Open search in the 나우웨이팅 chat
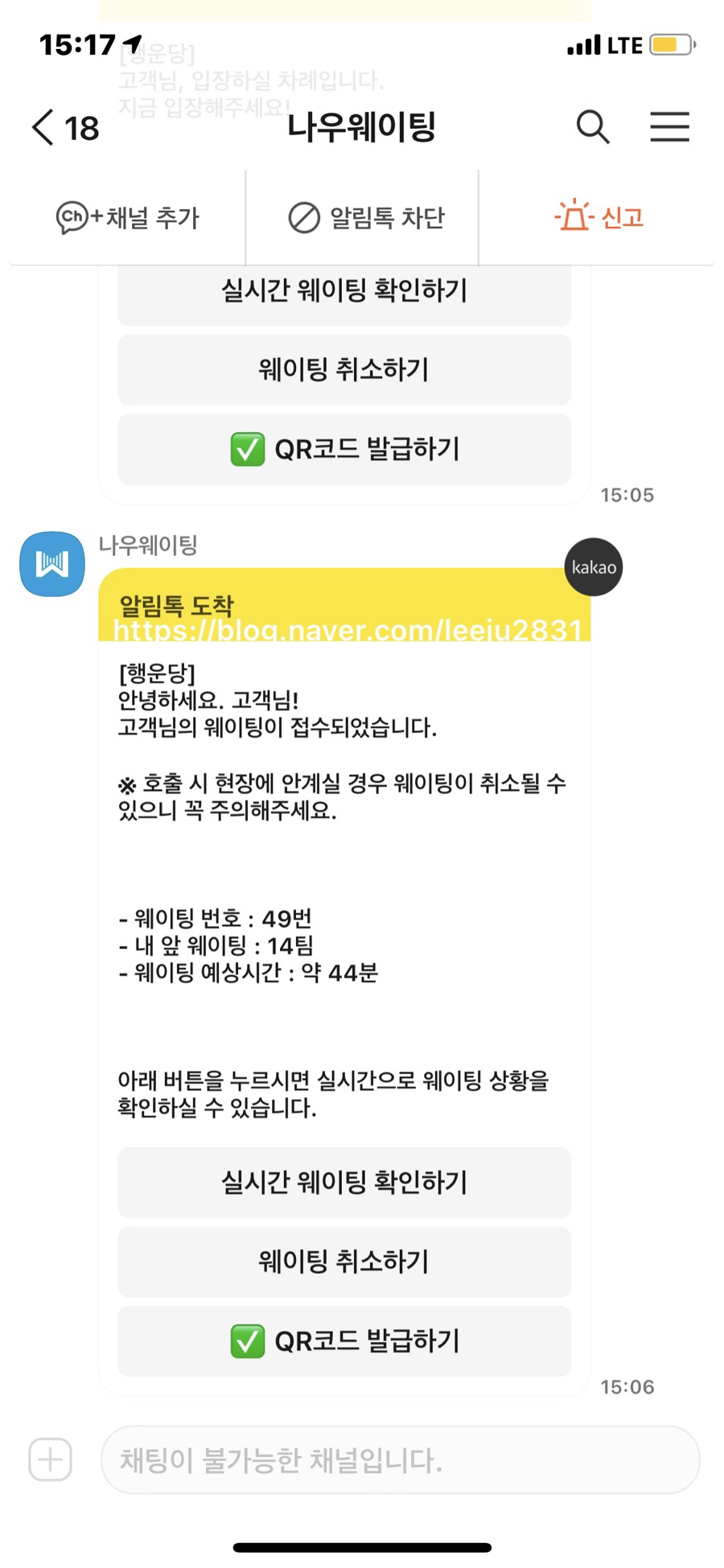 pyautogui.click(x=592, y=127)
